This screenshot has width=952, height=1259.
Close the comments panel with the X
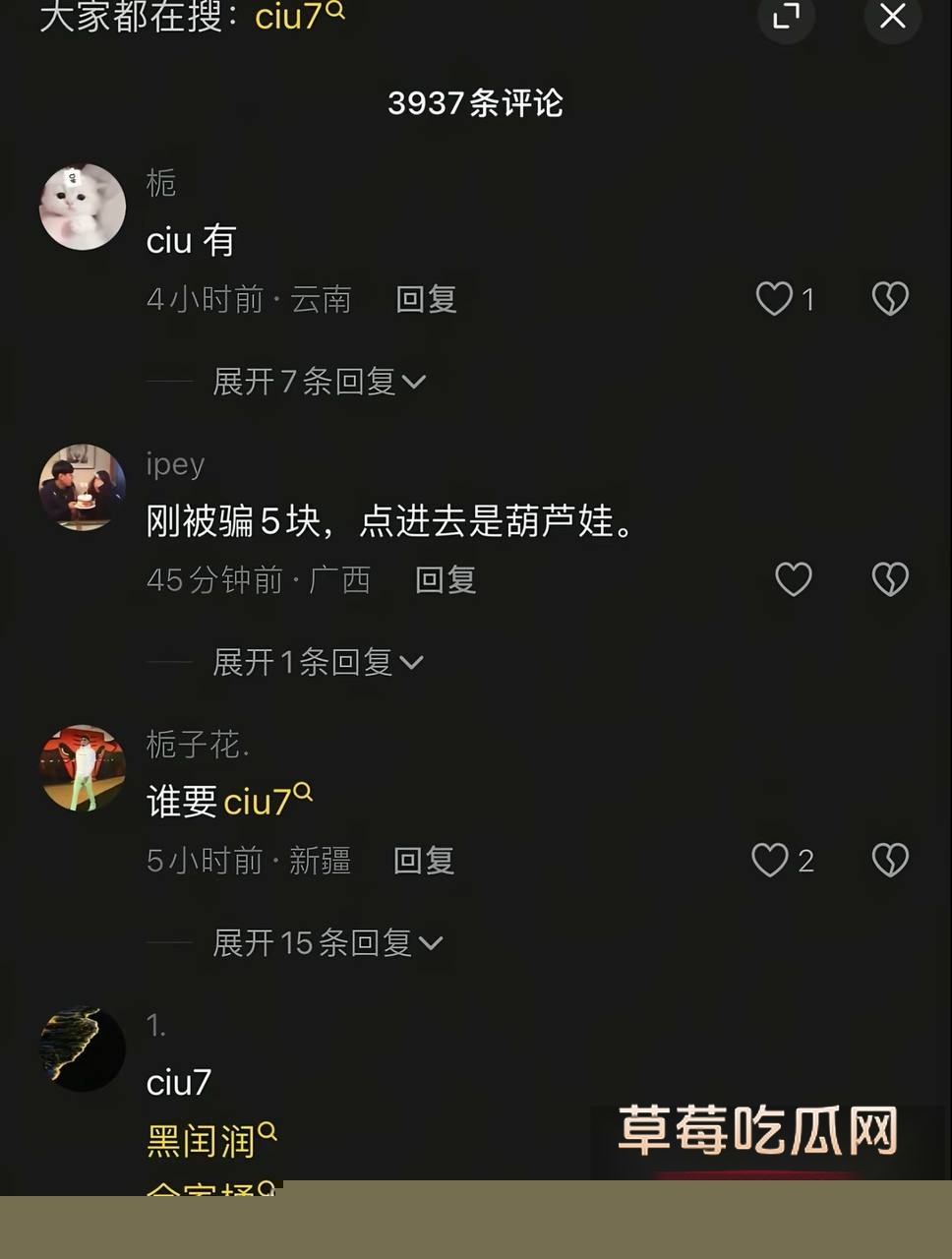892,17
